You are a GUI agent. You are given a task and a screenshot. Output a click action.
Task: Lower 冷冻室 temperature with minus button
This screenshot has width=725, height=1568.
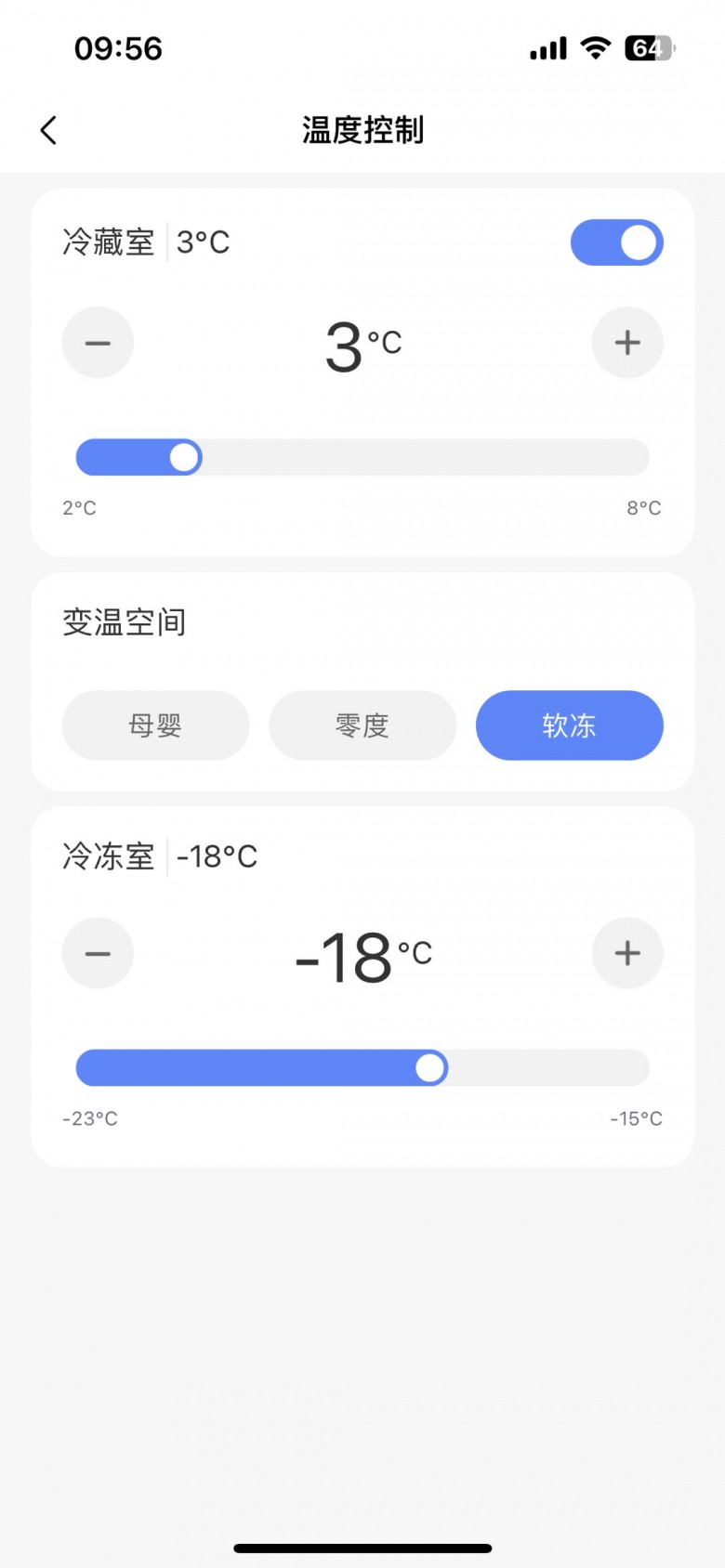(98, 953)
